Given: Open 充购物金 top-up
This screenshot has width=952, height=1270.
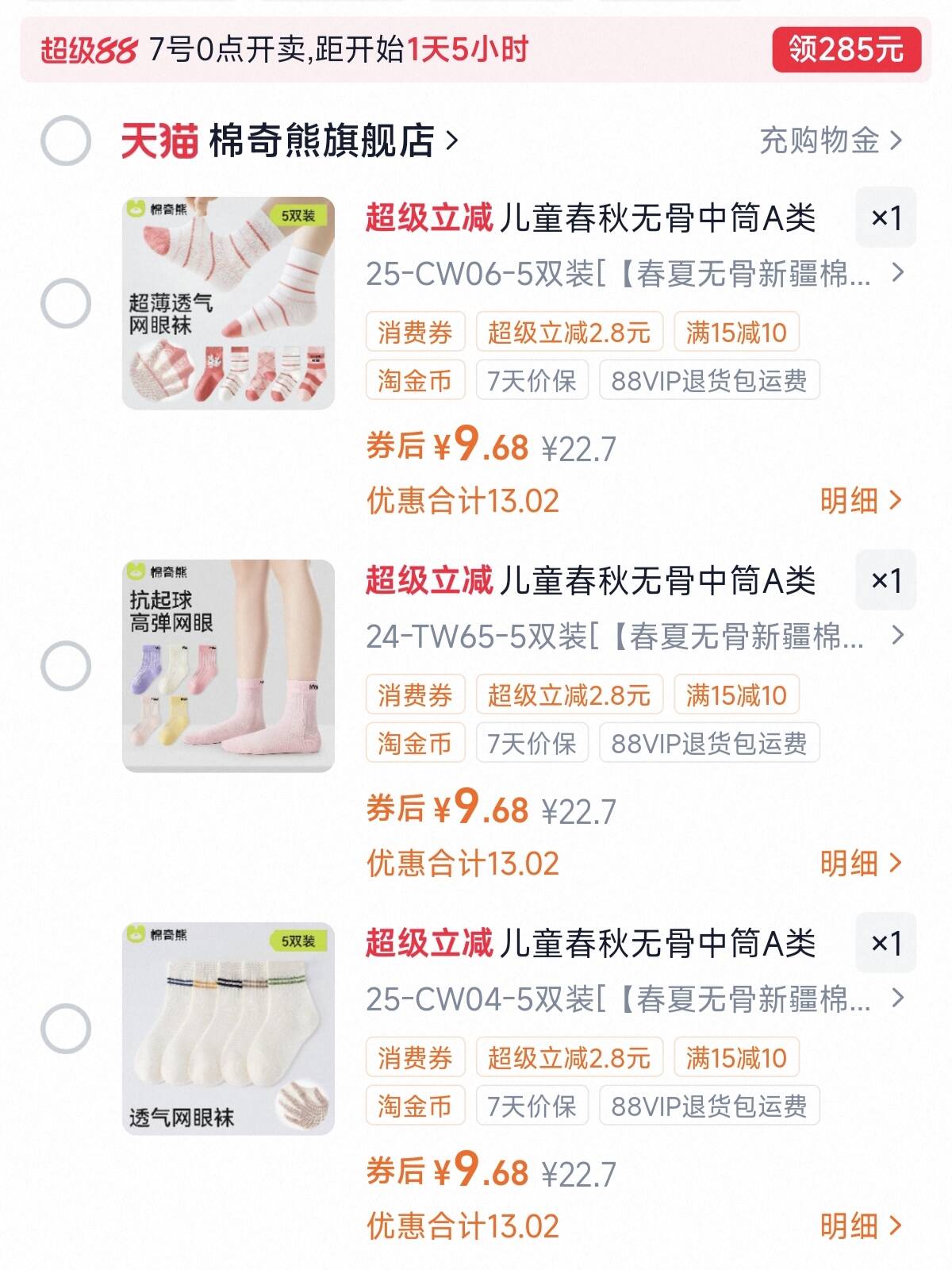Looking at the screenshot, I should [830, 141].
